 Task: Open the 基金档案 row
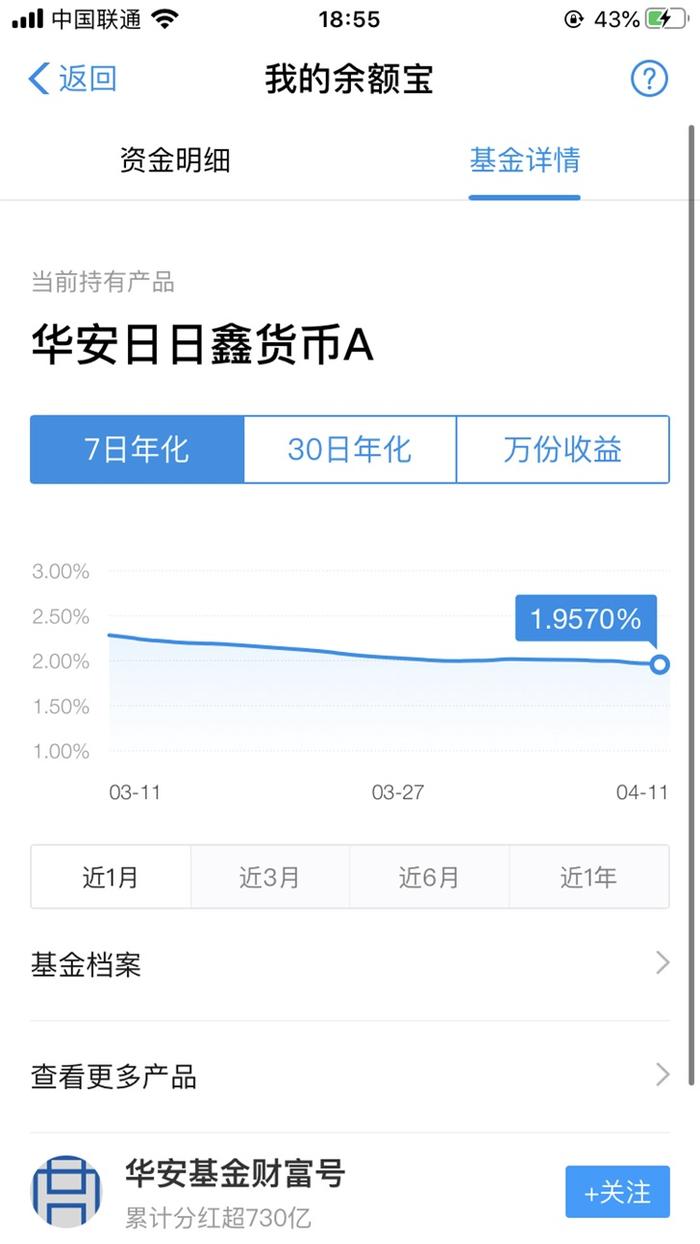click(350, 964)
